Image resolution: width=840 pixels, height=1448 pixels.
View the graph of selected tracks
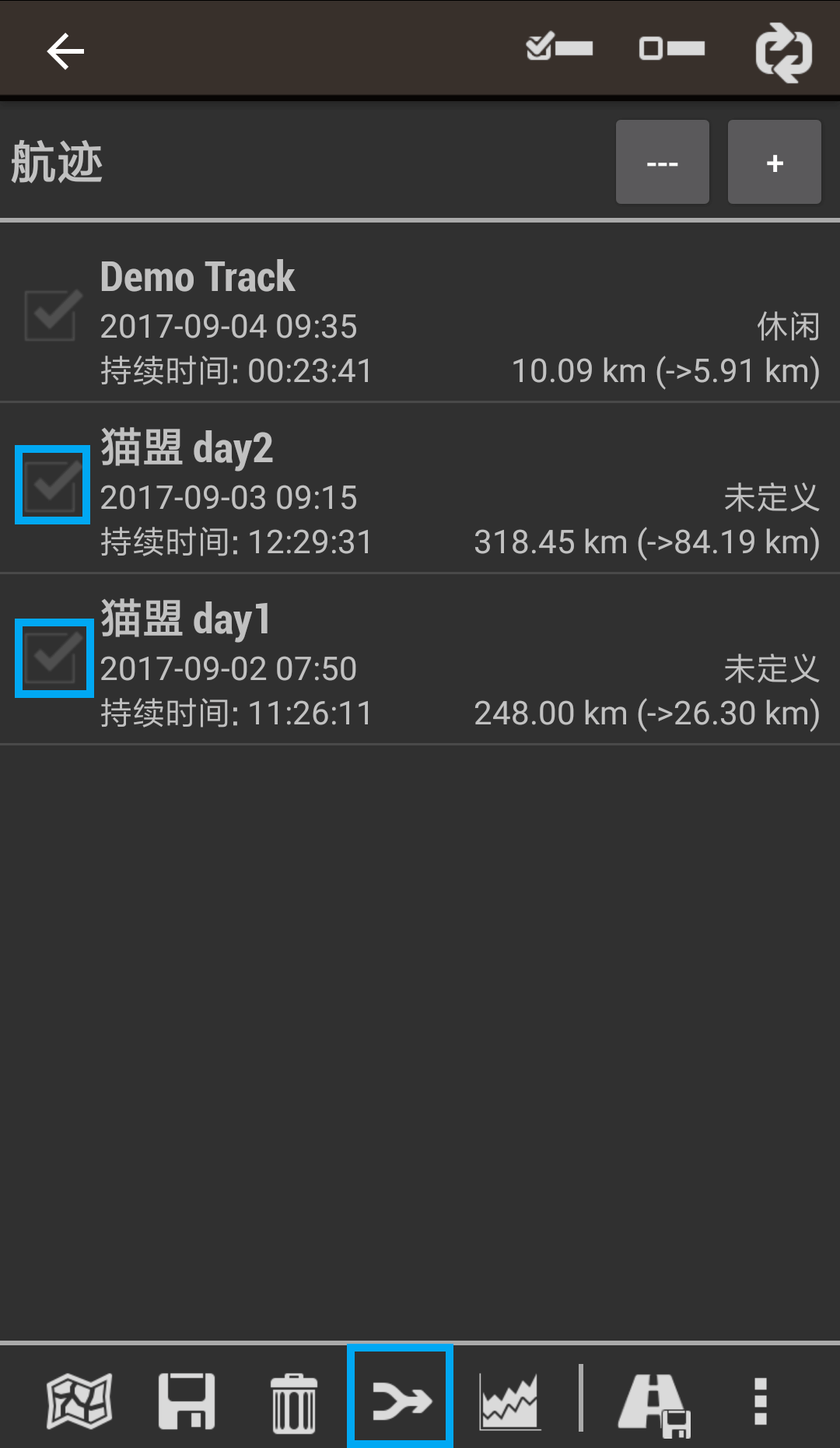coord(509,1401)
